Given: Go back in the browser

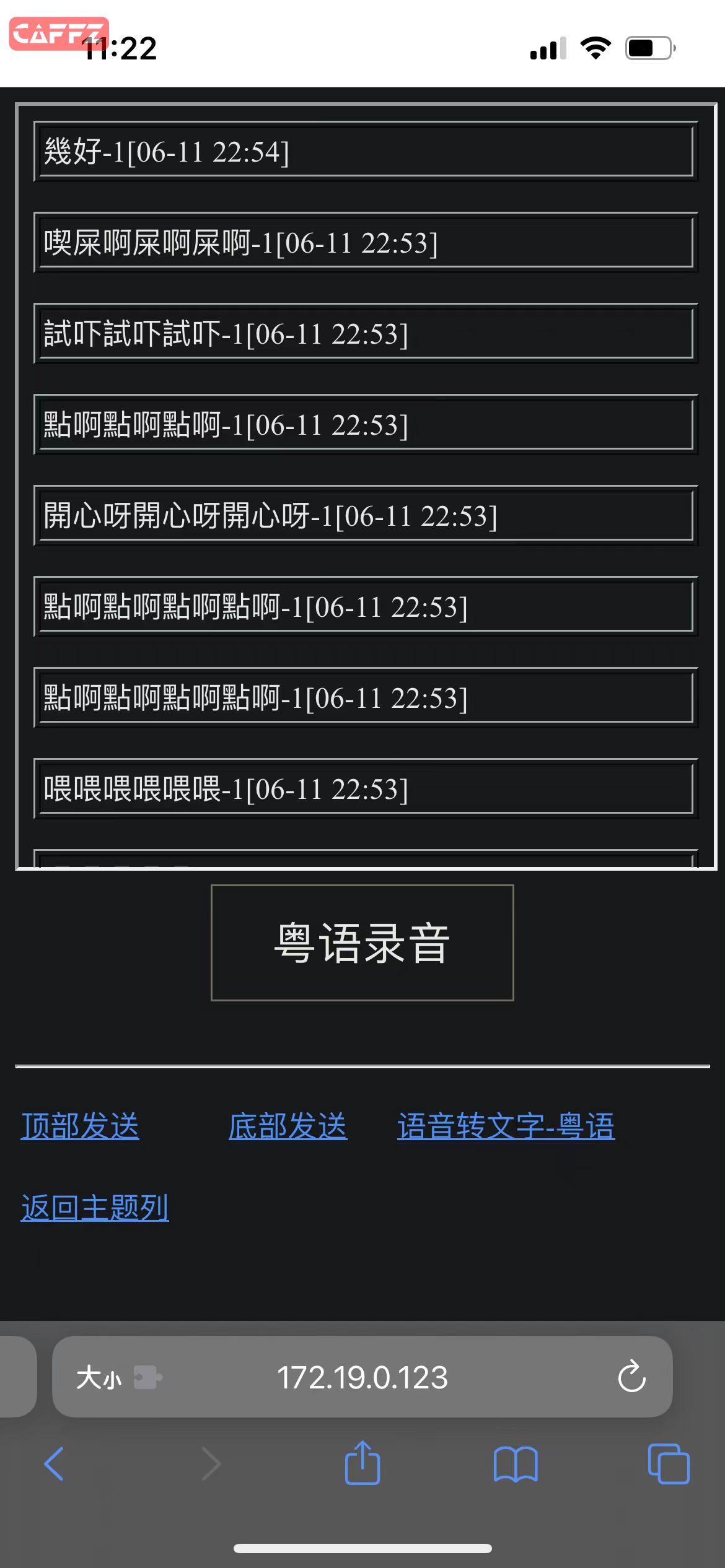Looking at the screenshot, I should click(55, 1464).
